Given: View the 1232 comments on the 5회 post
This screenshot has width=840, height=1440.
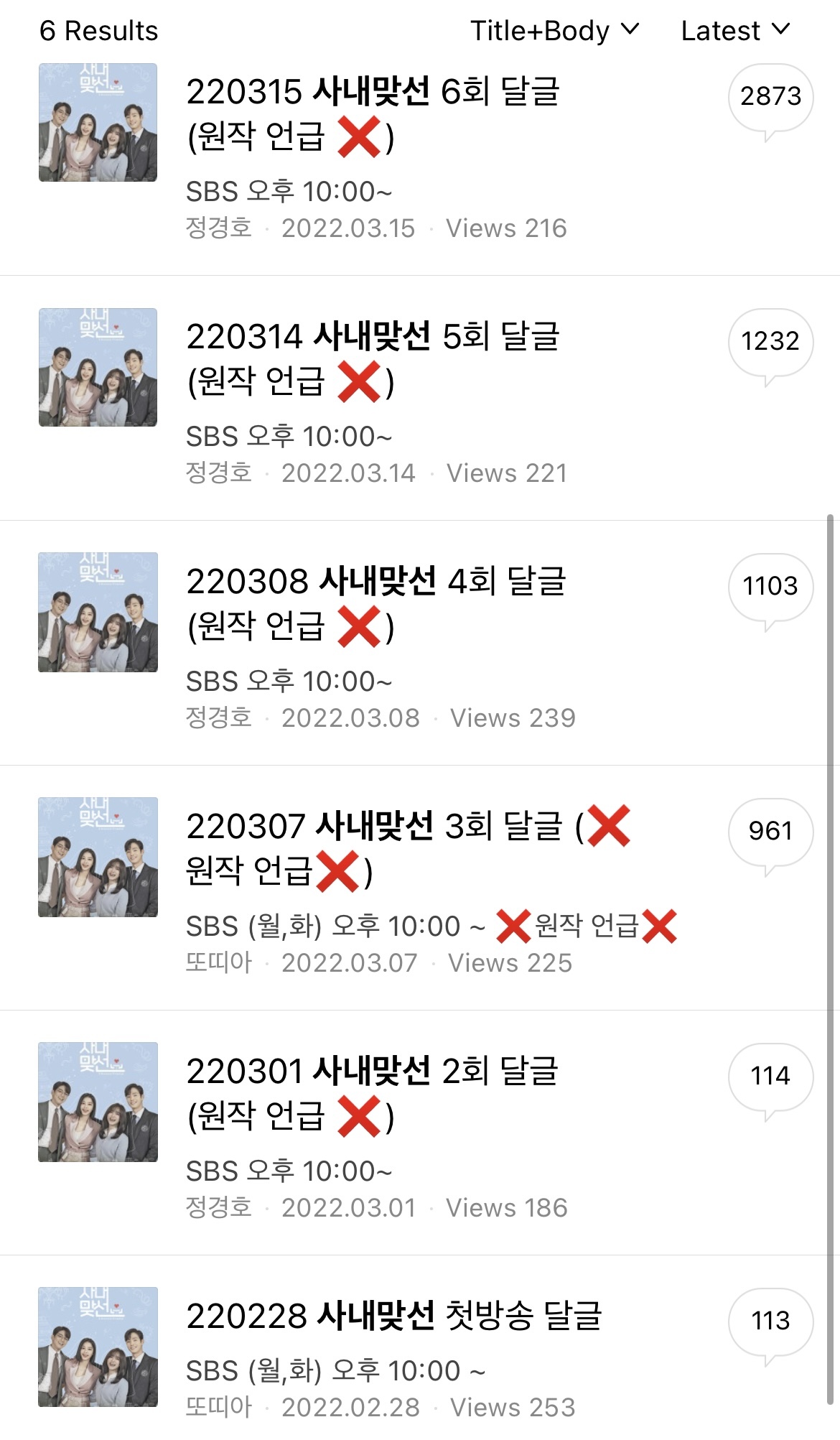Looking at the screenshot, I should (770, 342).
